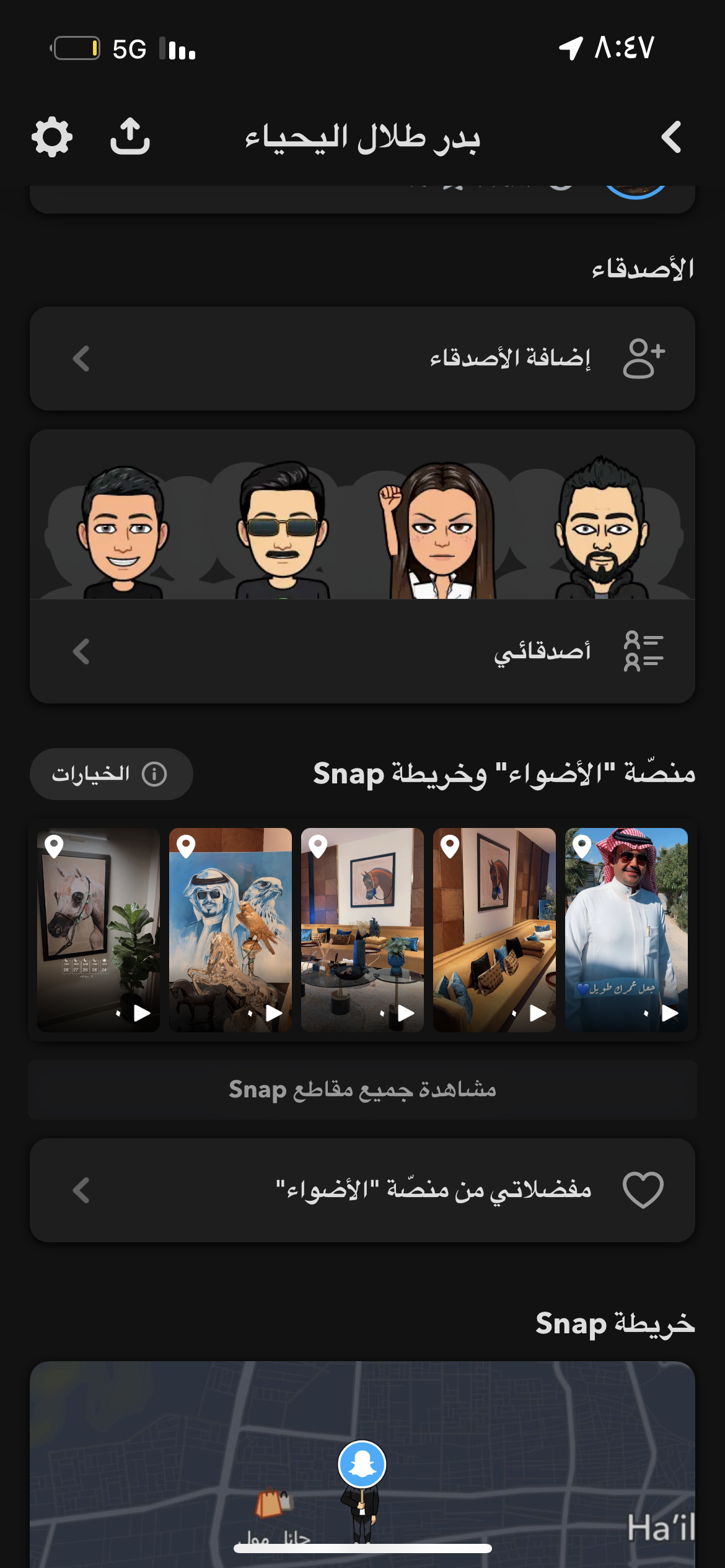
Task: View the snap of glass coffee tables
Action: tap(362, 929)
